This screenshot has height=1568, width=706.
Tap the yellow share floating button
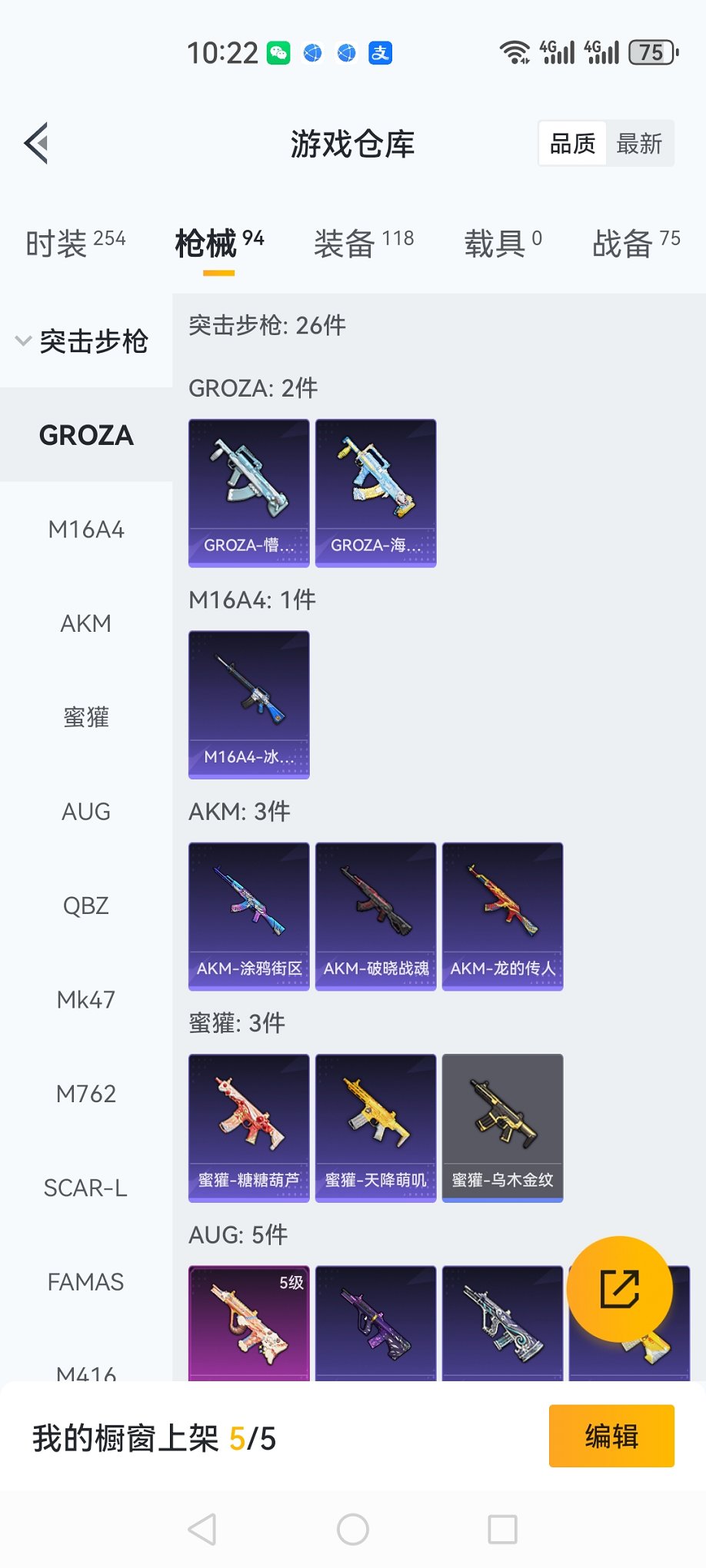[x=620, y=1289]
